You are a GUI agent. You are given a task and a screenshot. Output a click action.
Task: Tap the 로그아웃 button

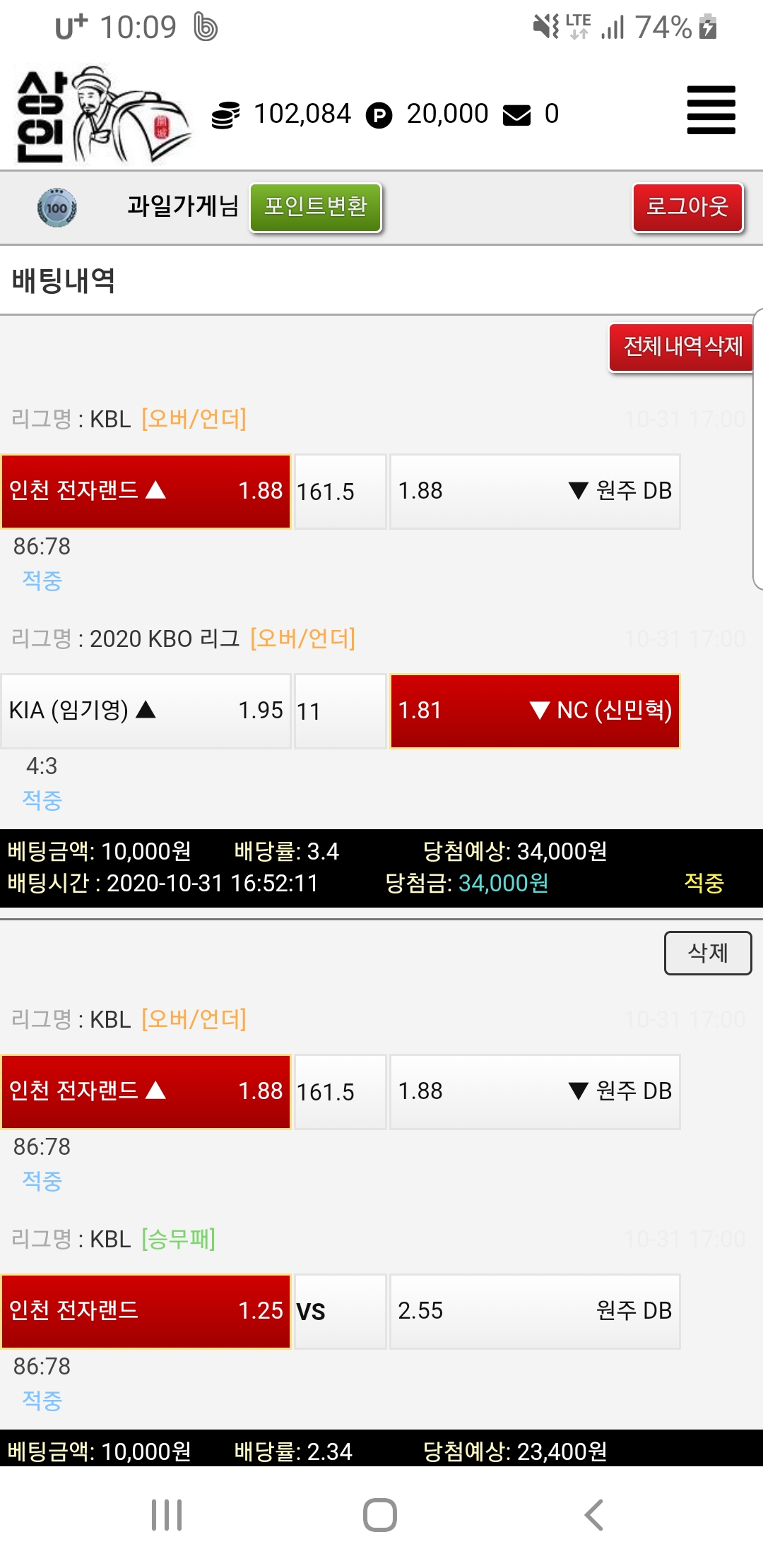pyautogui.click(x=687, y=207)
